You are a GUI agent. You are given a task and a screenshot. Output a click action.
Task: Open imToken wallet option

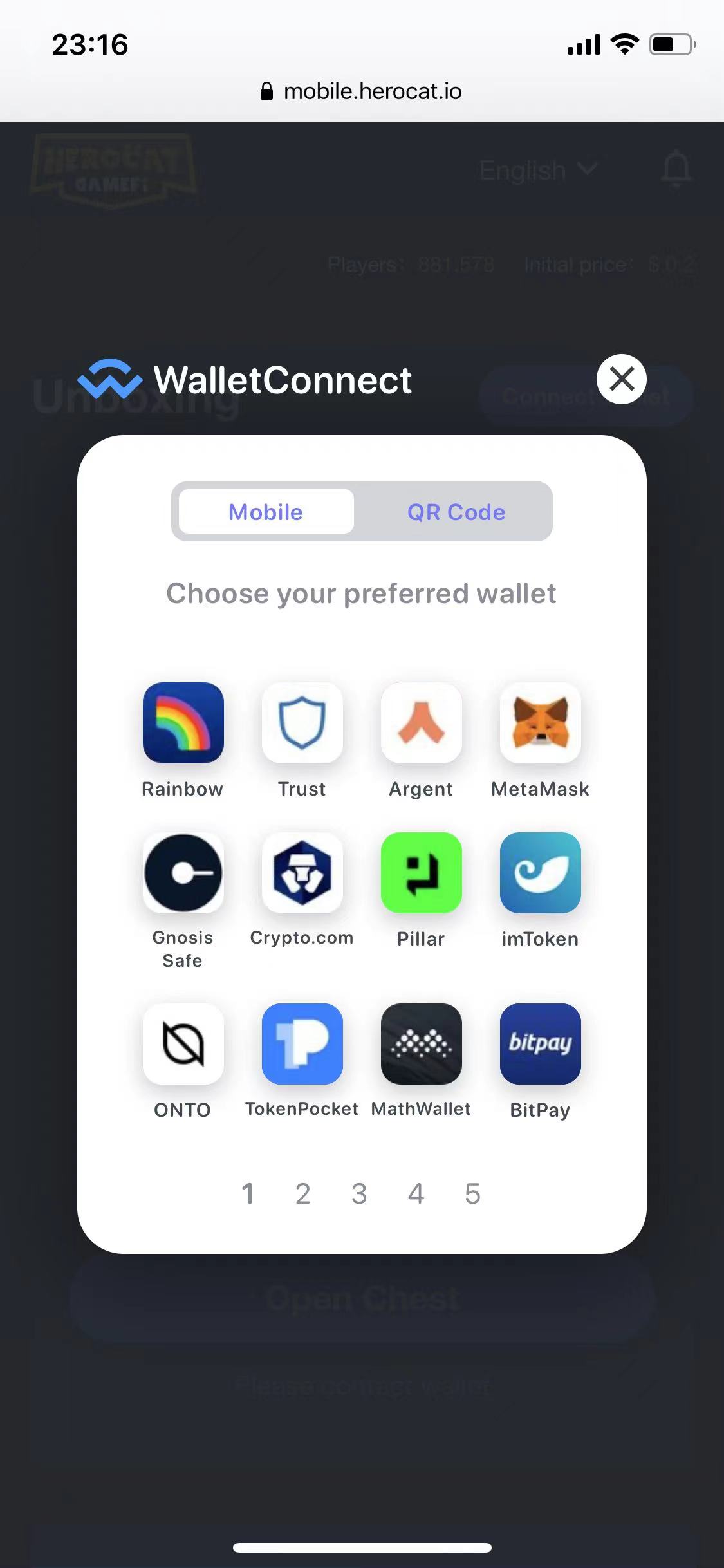540,873
